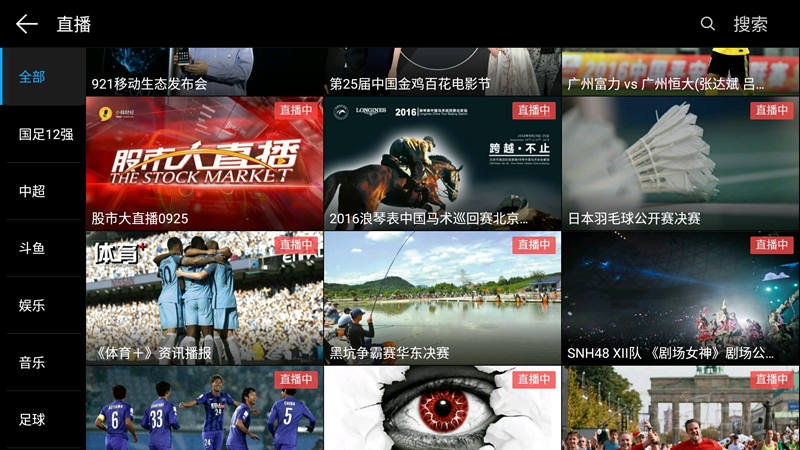
Task: Open the 足球 category
Action: coord(32,419)
